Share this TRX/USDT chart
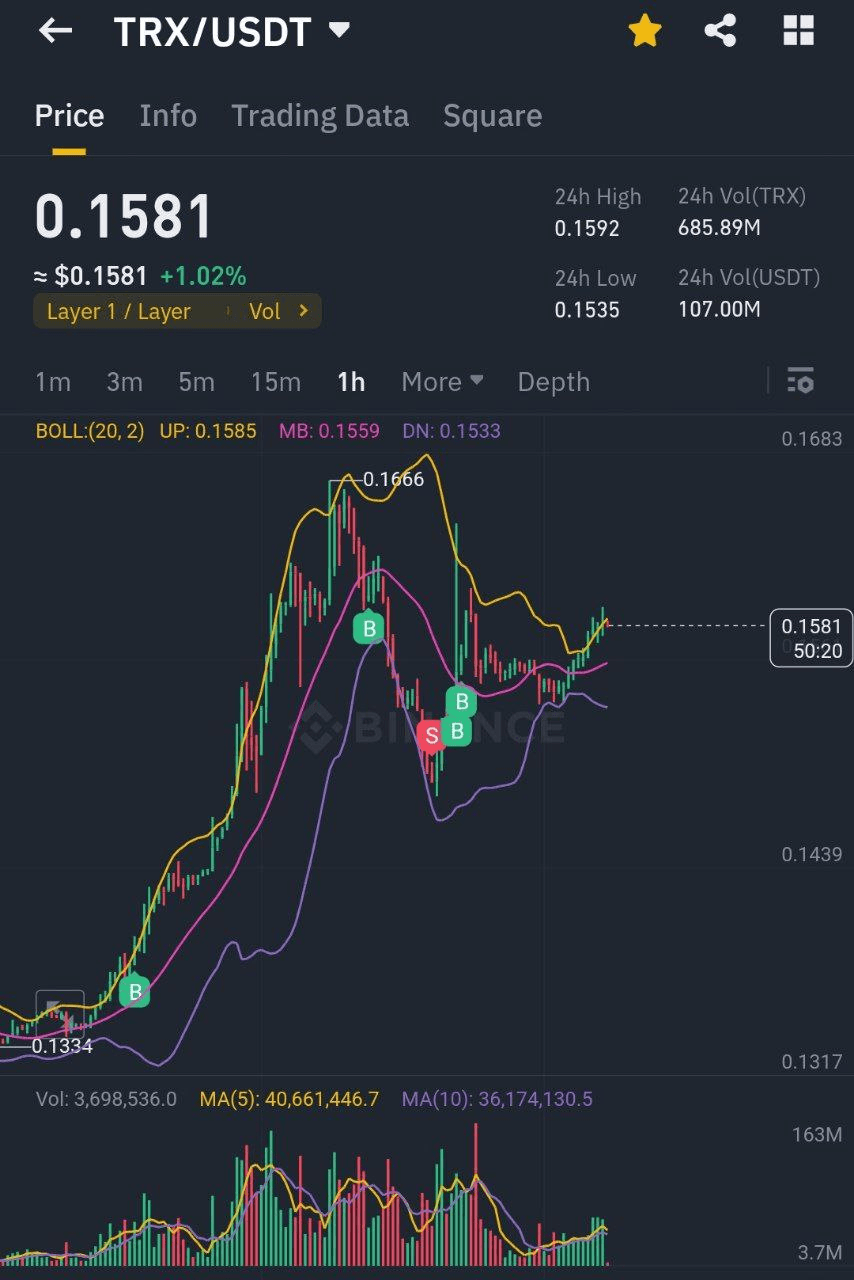The image size is (854, 1280). click(x=720, y=31)
